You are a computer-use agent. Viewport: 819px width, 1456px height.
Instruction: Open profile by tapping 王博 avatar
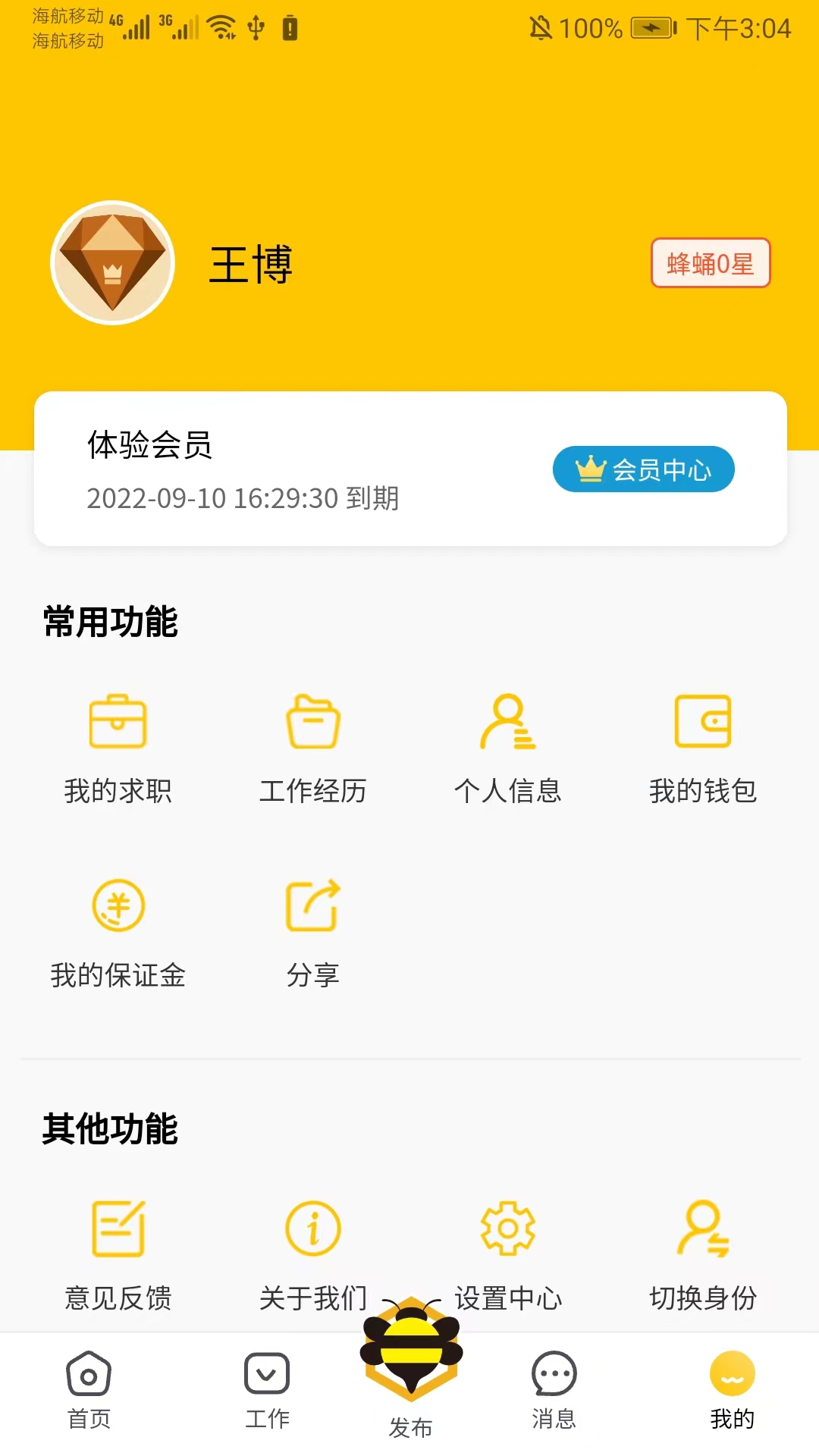pyautogui.click(x=111, y=262)
